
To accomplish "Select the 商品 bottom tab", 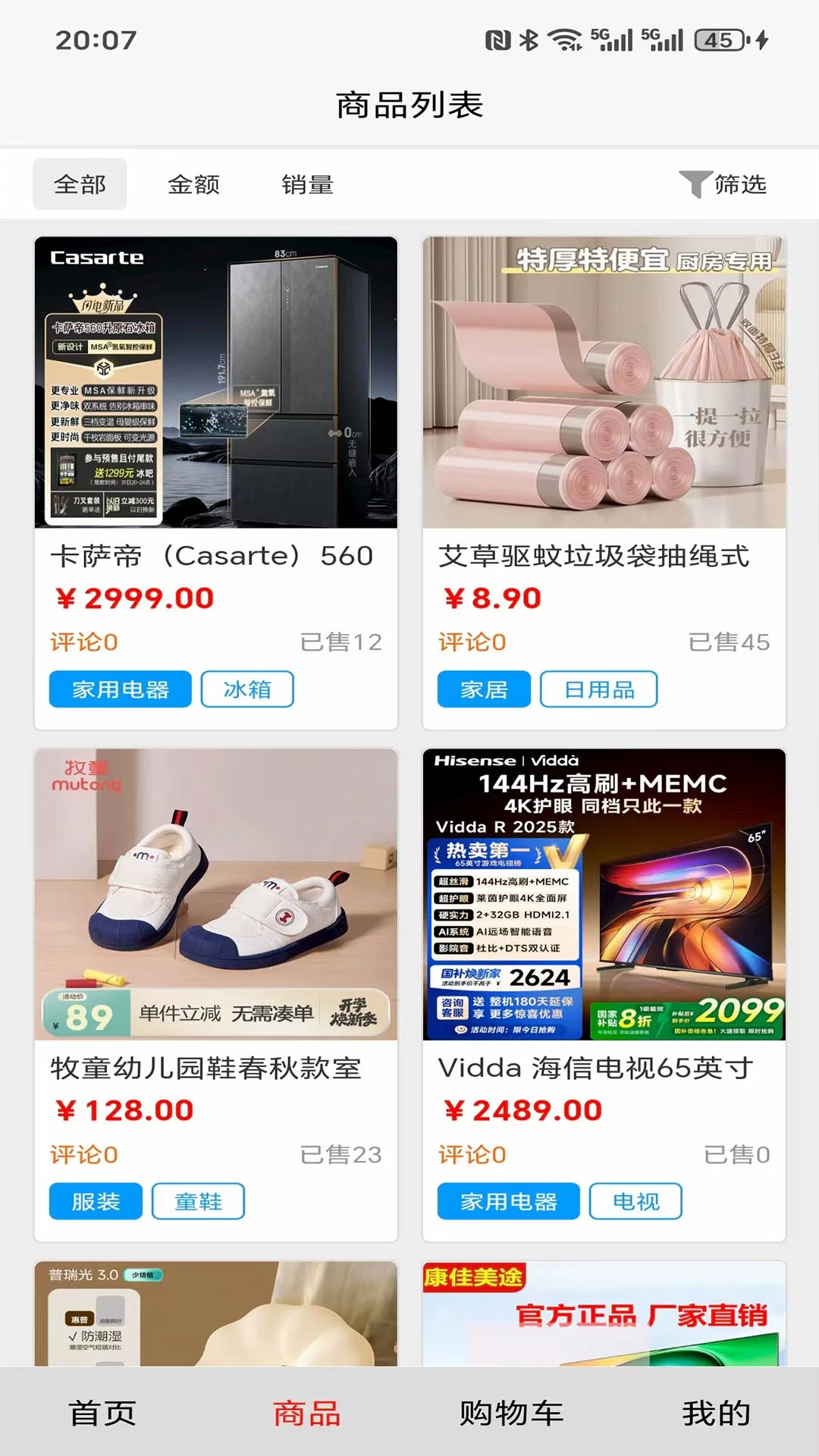I will 307,1414.
